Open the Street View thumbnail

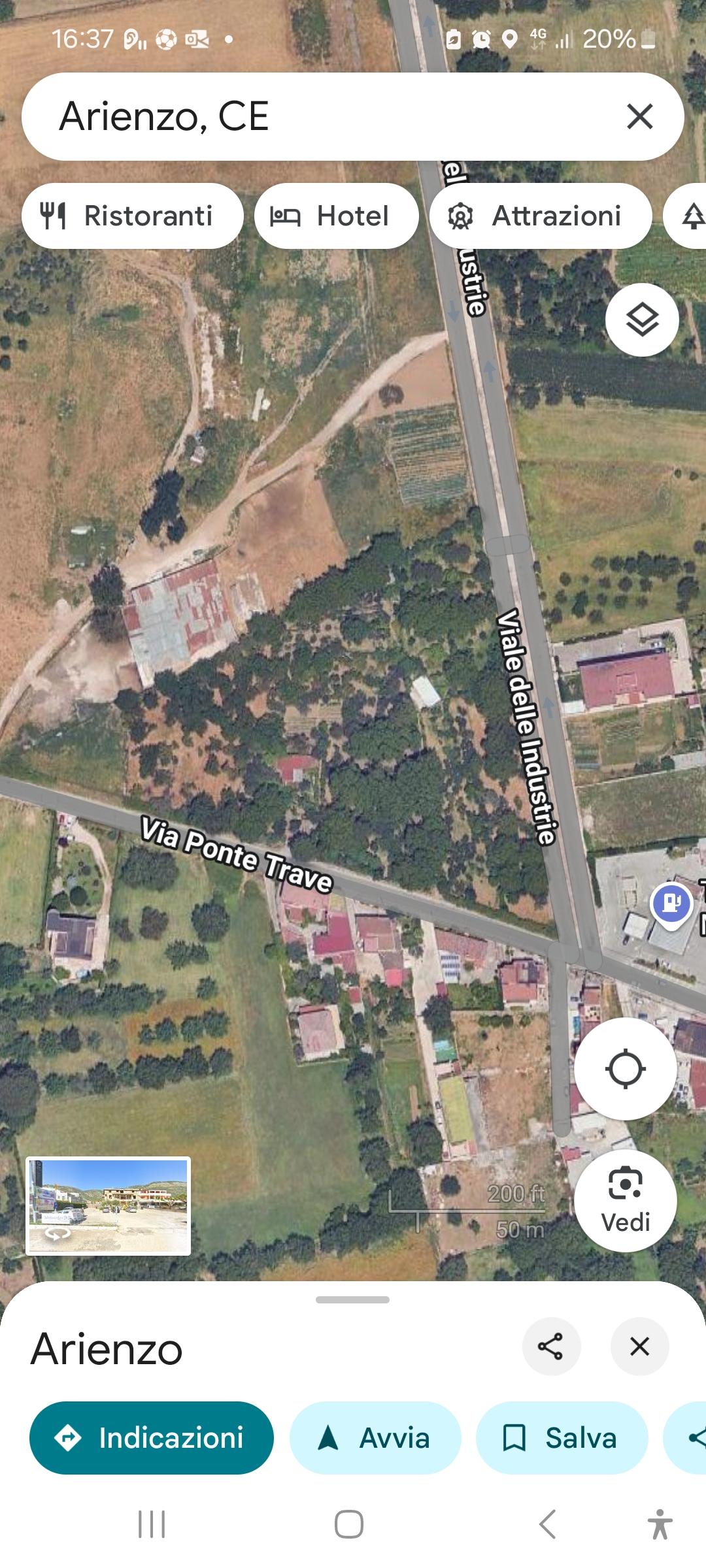coord(109,1206)
